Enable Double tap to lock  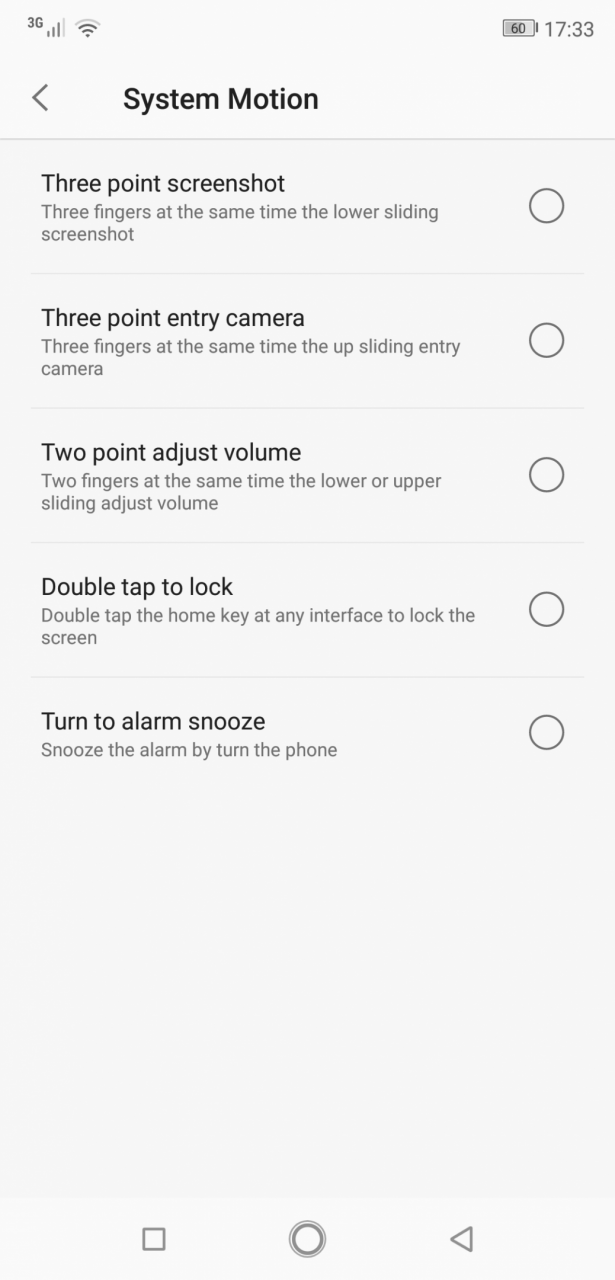click(546, 608)
